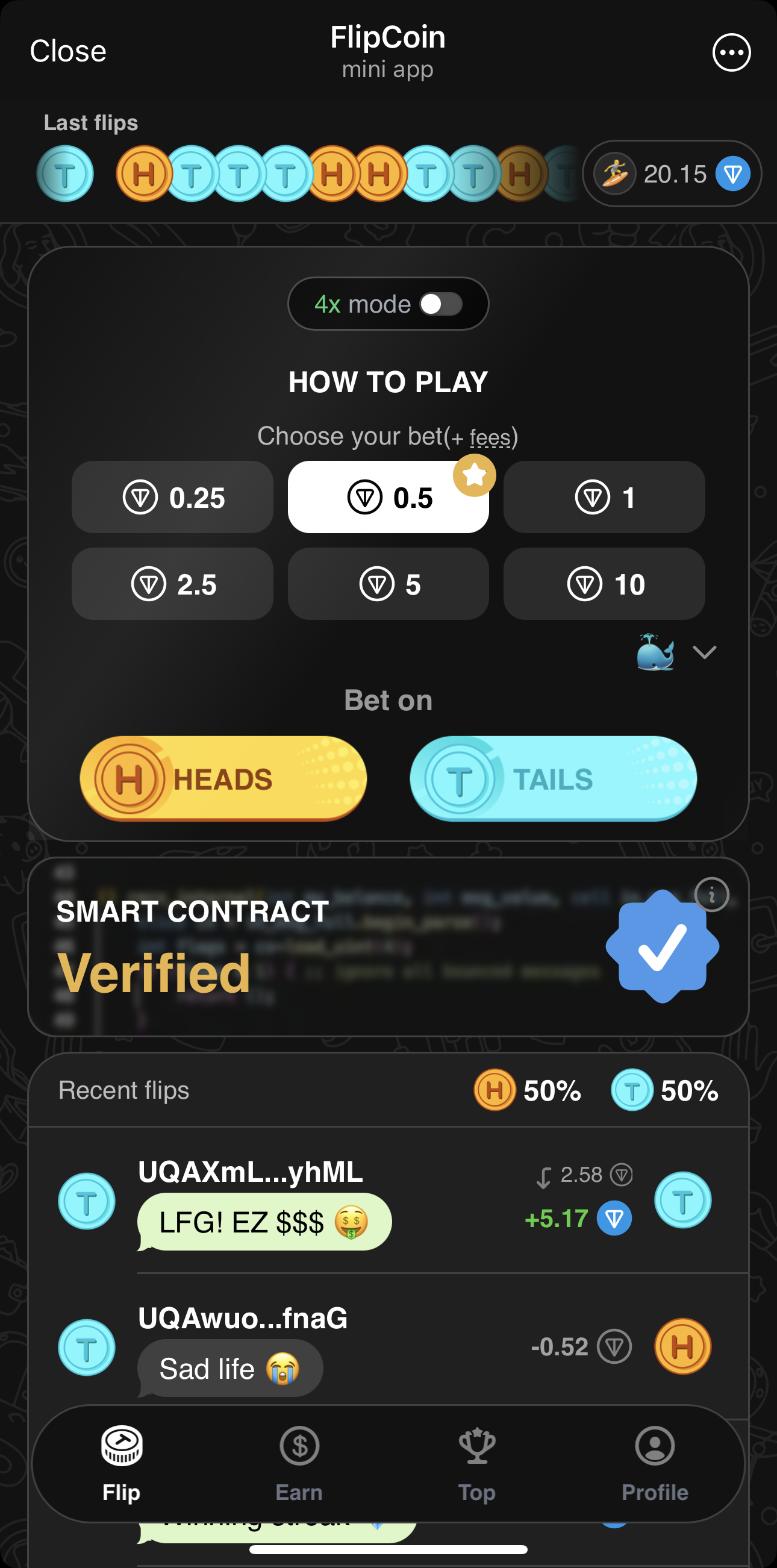Open the Earn section
Viewport: 777px width, 1568px height.
click(x=299, y=1463)
